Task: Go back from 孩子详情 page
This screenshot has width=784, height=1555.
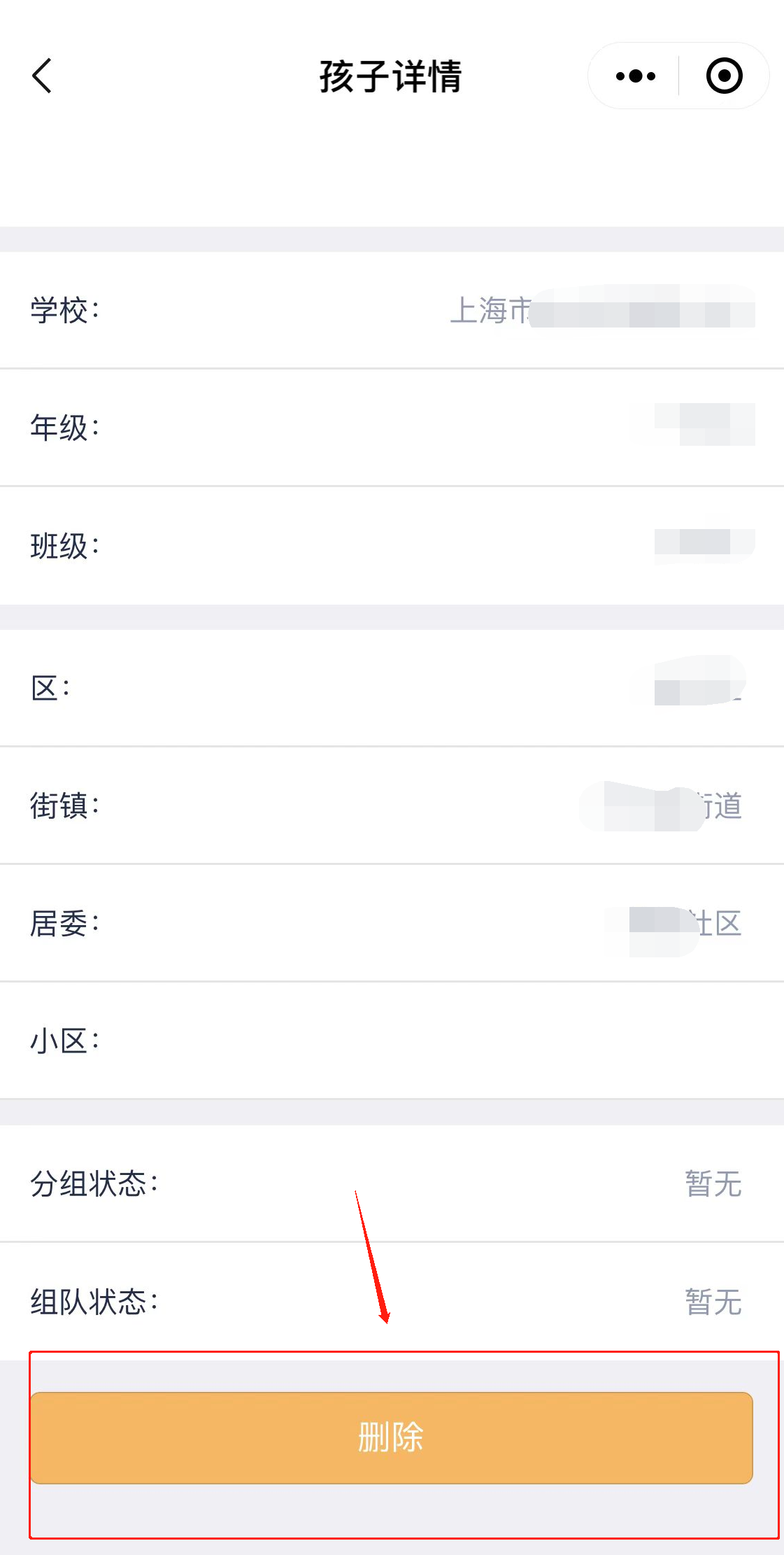Action: click(x=42, y=76)
